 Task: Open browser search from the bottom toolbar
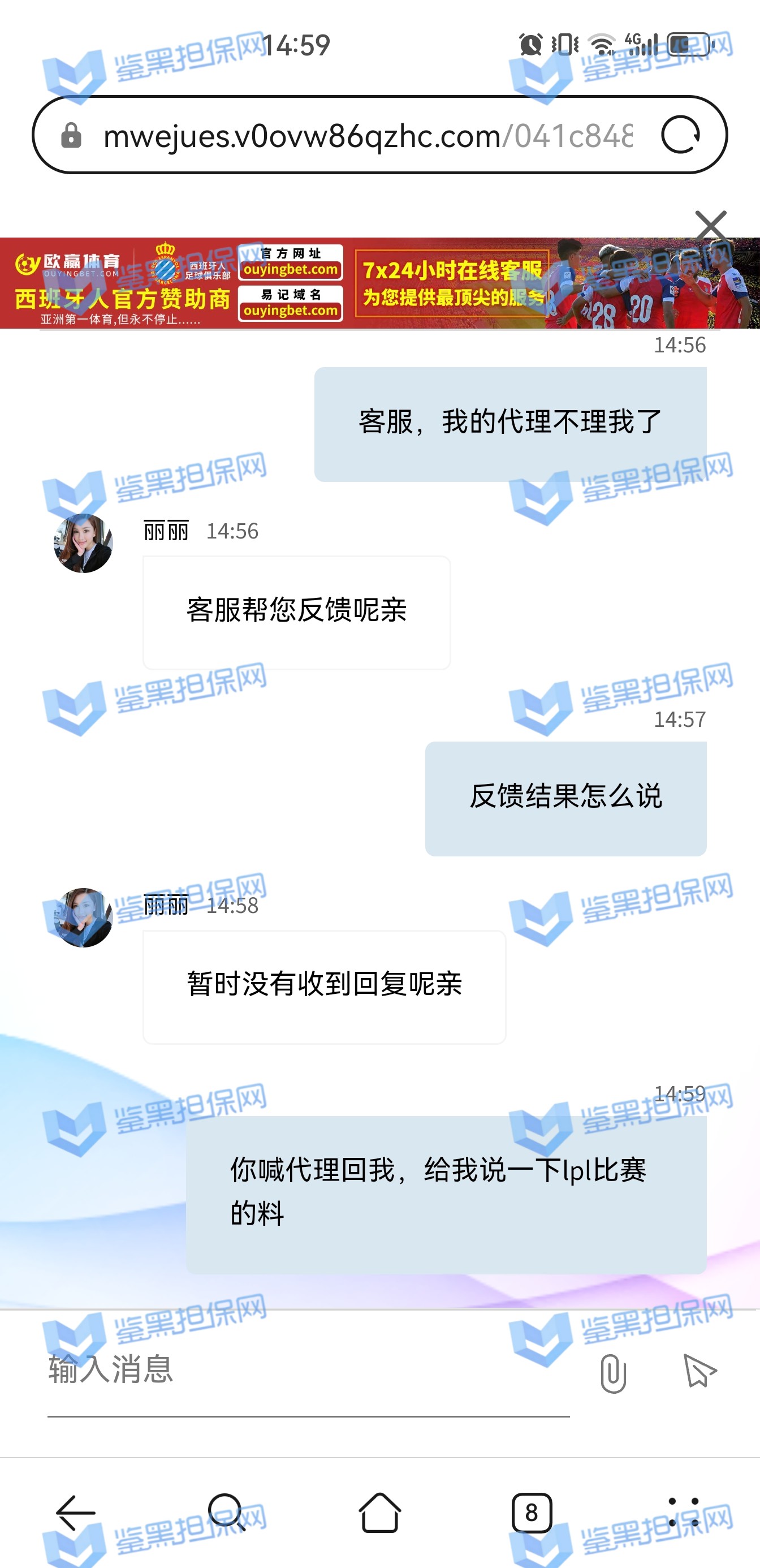pyautogui.click(x=227, y=1512)
